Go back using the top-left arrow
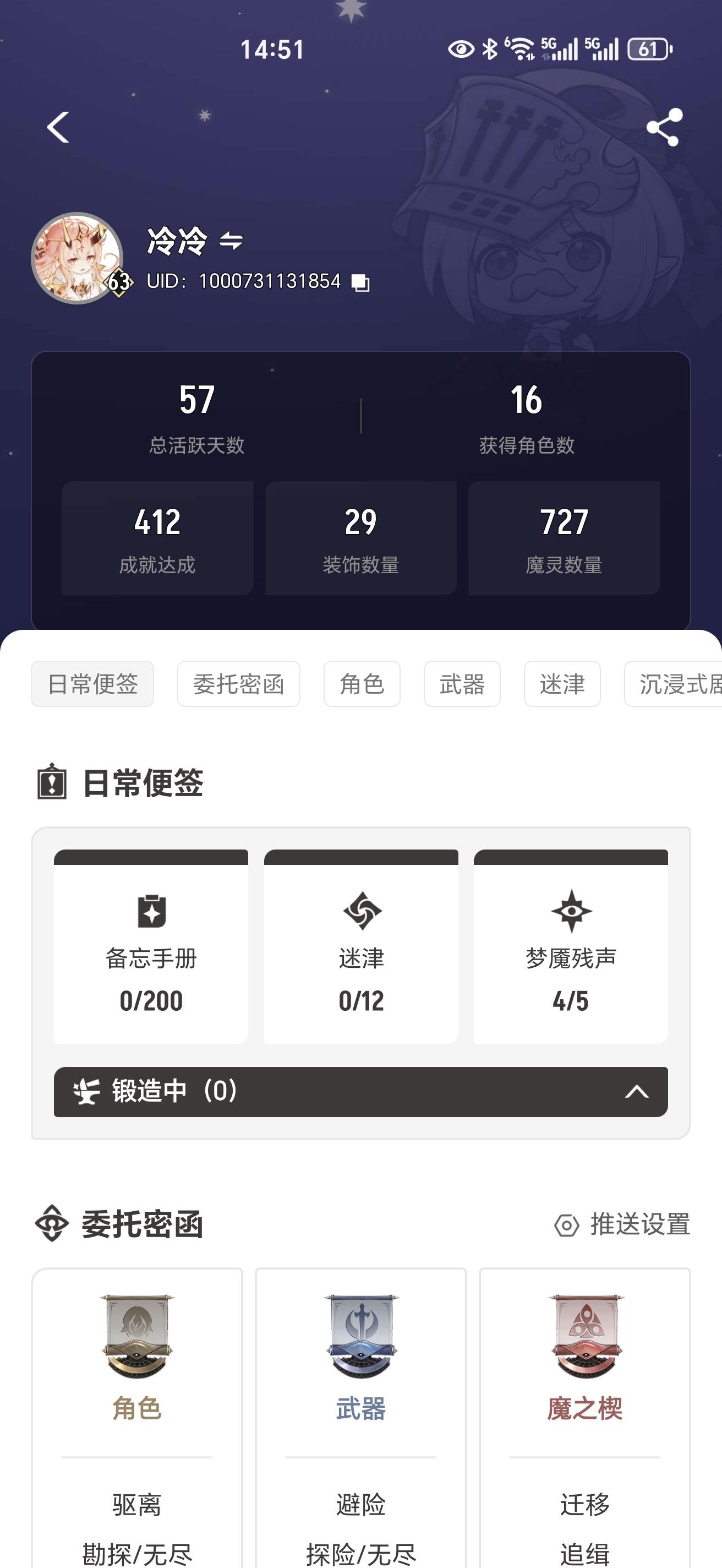 58,127
